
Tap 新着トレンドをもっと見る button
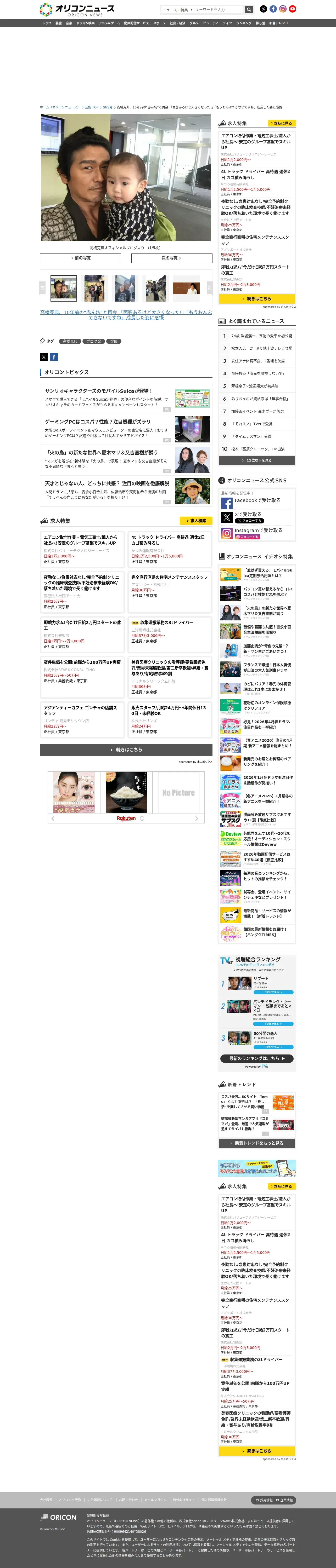(257, 1143)
